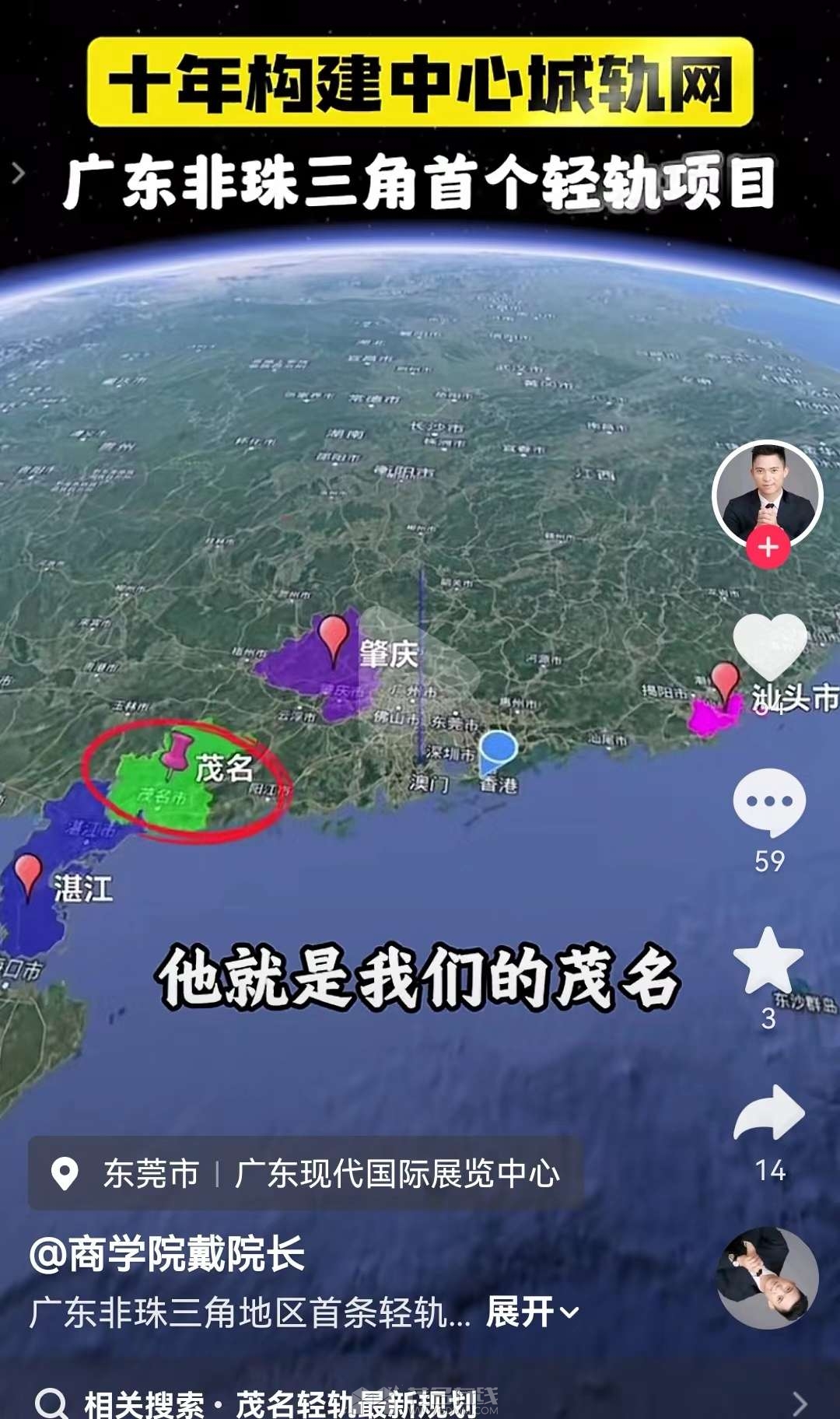This screenshot has height=1419, width=840.
Task: Open the spinning music disc
Action: tap(767, 1277)
